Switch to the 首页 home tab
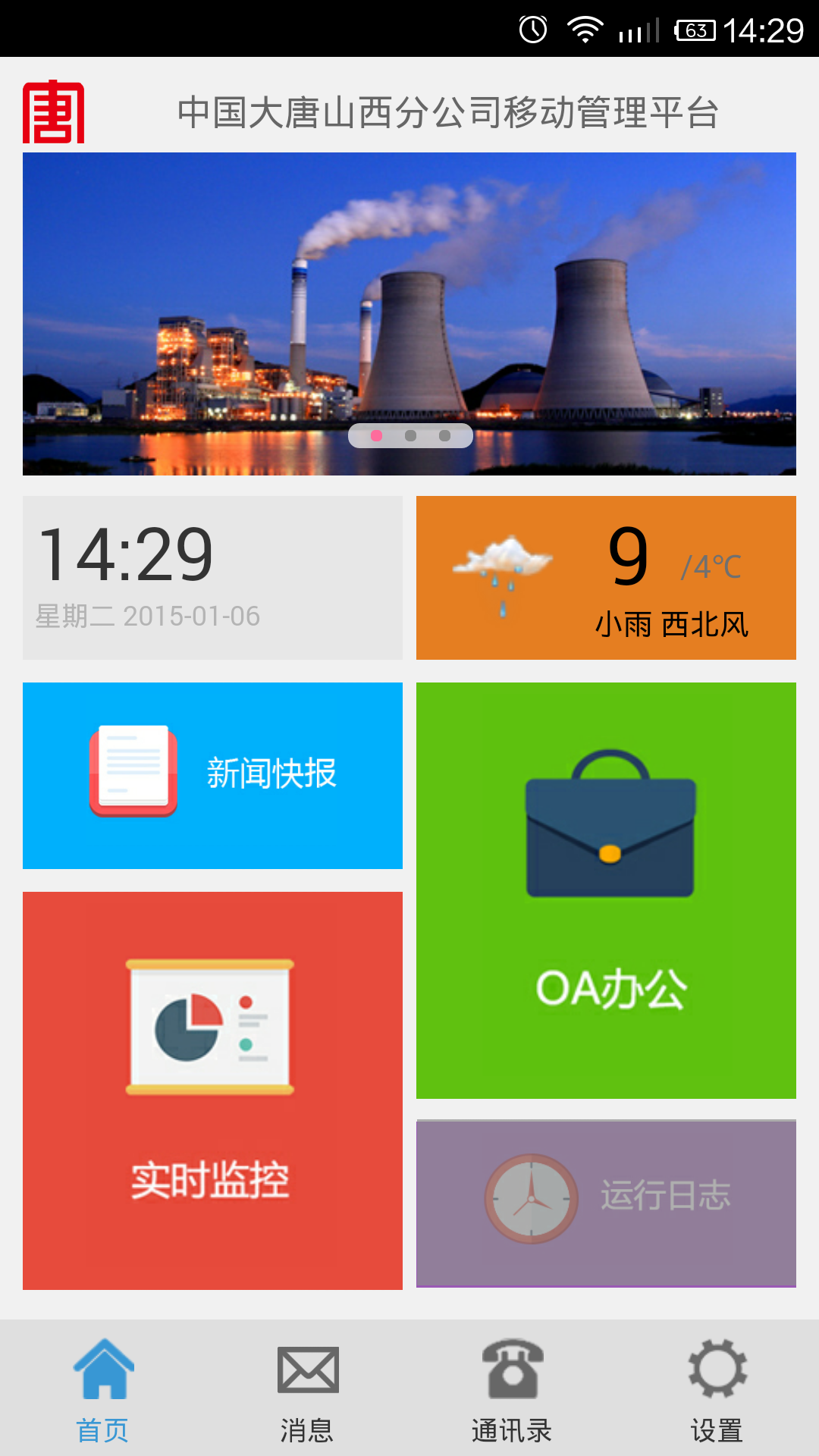Screen dimensions: 819x1456 tap(103, 1389)
